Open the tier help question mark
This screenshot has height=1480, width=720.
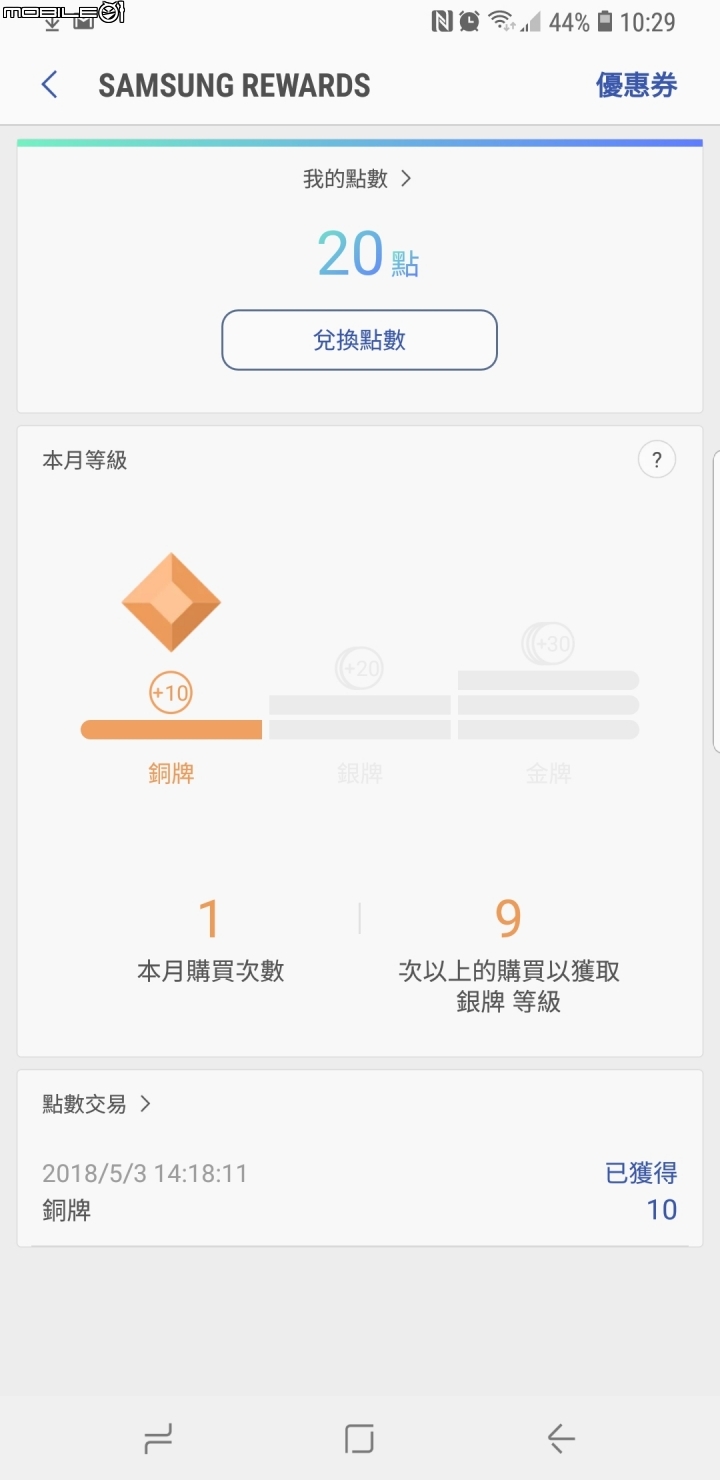pos(656,459)
